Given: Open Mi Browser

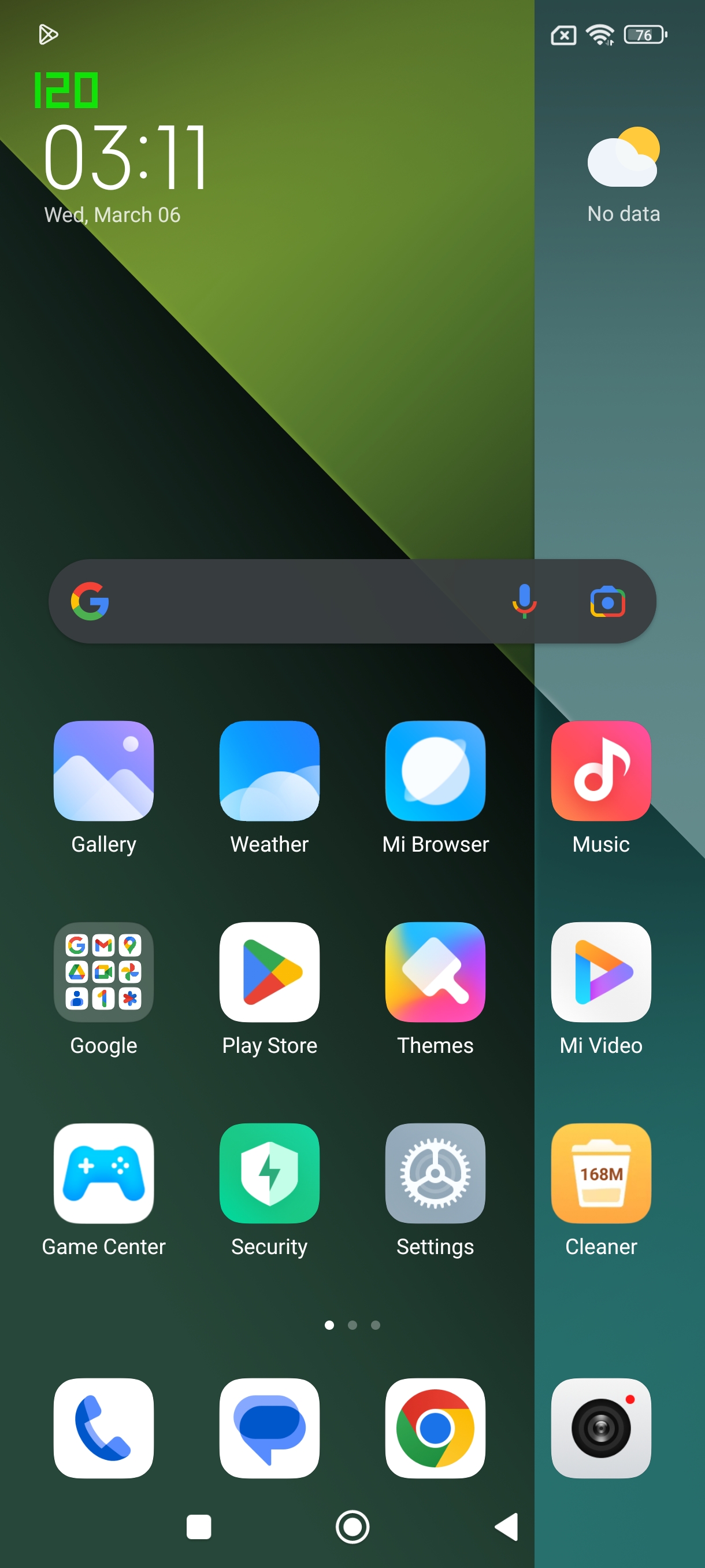Looking at the screenshot, I should pos(435,771).
